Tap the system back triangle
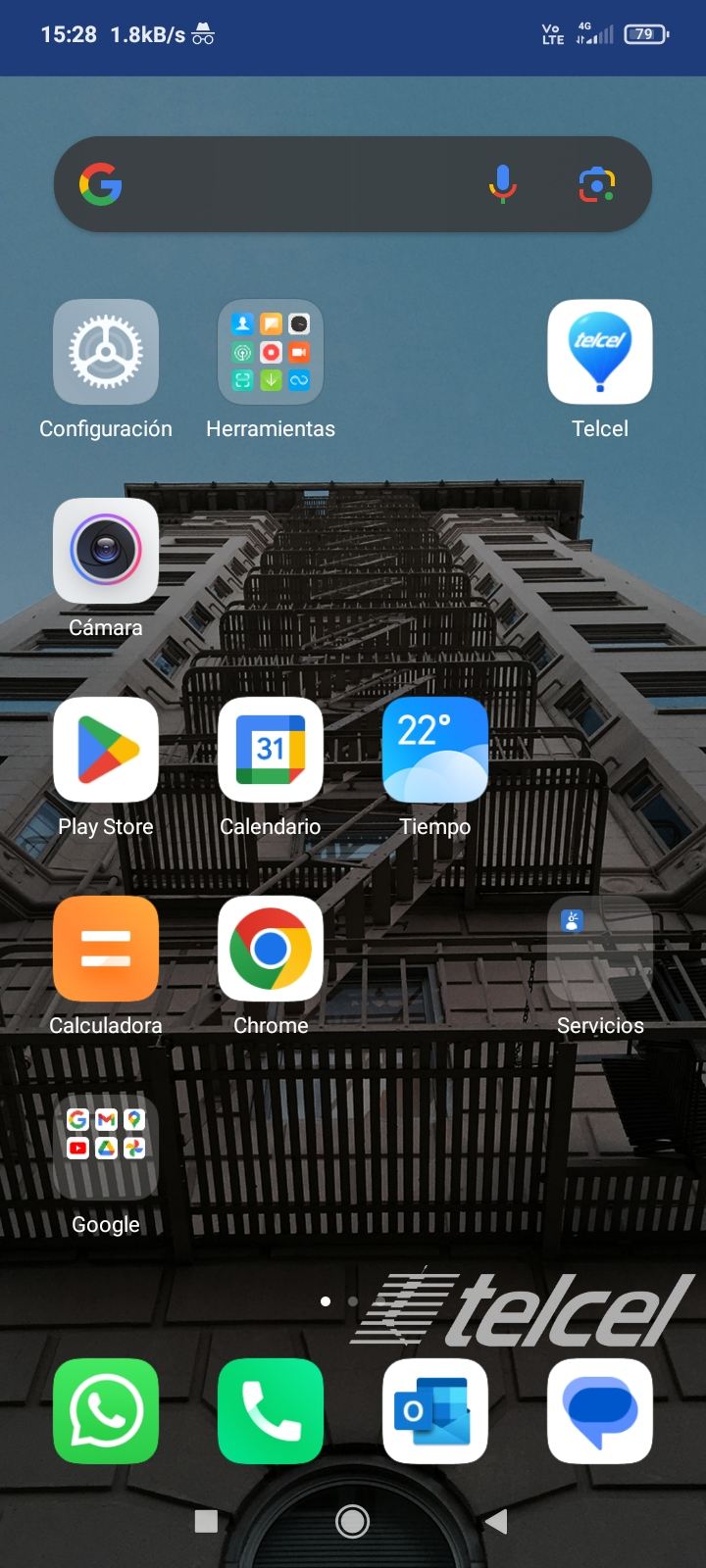This screenshot has width=706, height=1568. pyautogui.click(x=497, y=1521)
